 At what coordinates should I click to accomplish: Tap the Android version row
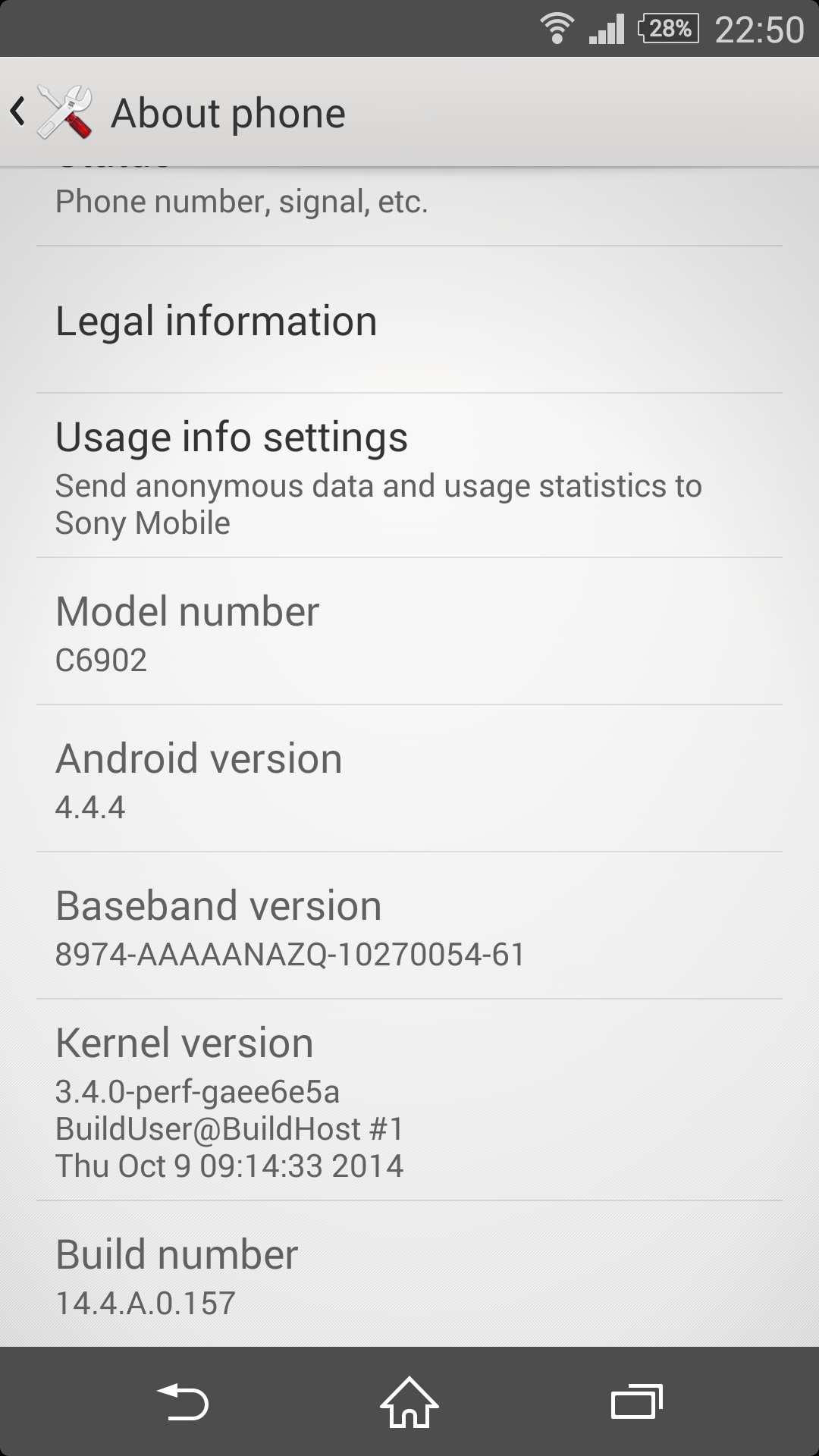click(x=409, y=780)
